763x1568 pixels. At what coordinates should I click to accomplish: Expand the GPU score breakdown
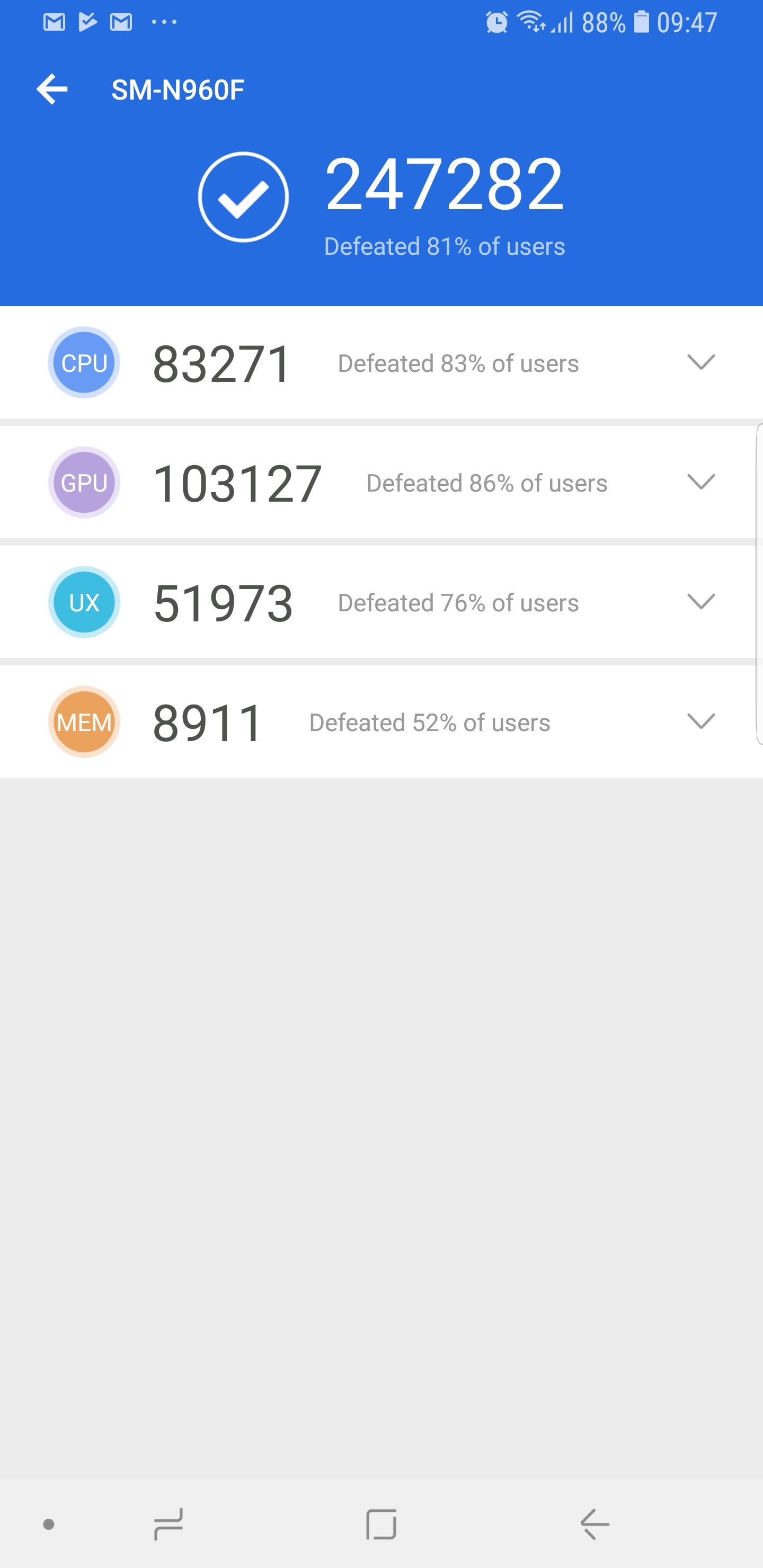coord(701,482)
